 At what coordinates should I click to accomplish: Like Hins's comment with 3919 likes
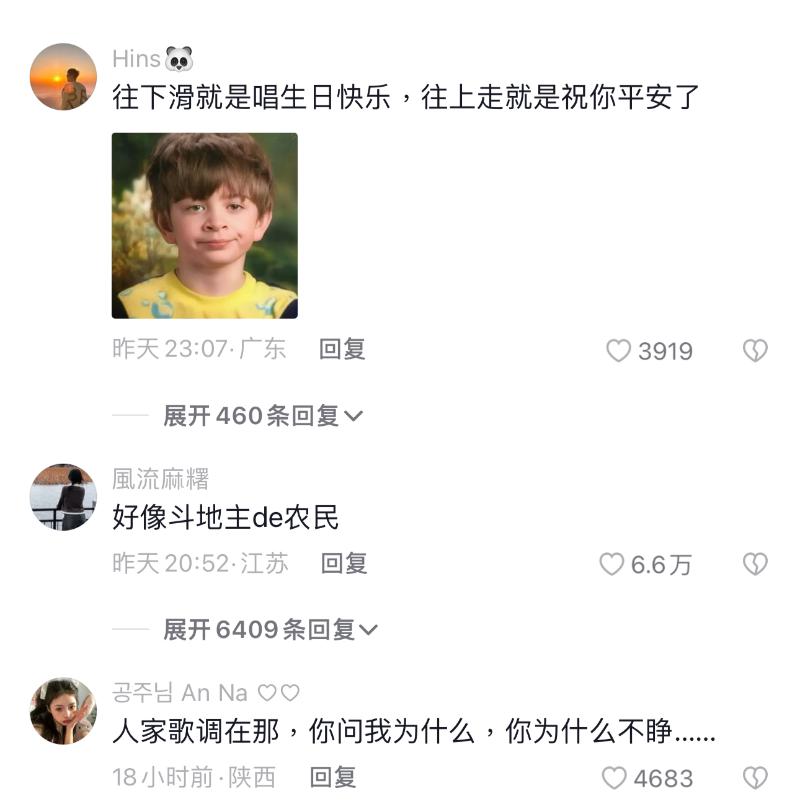(619, 351)
